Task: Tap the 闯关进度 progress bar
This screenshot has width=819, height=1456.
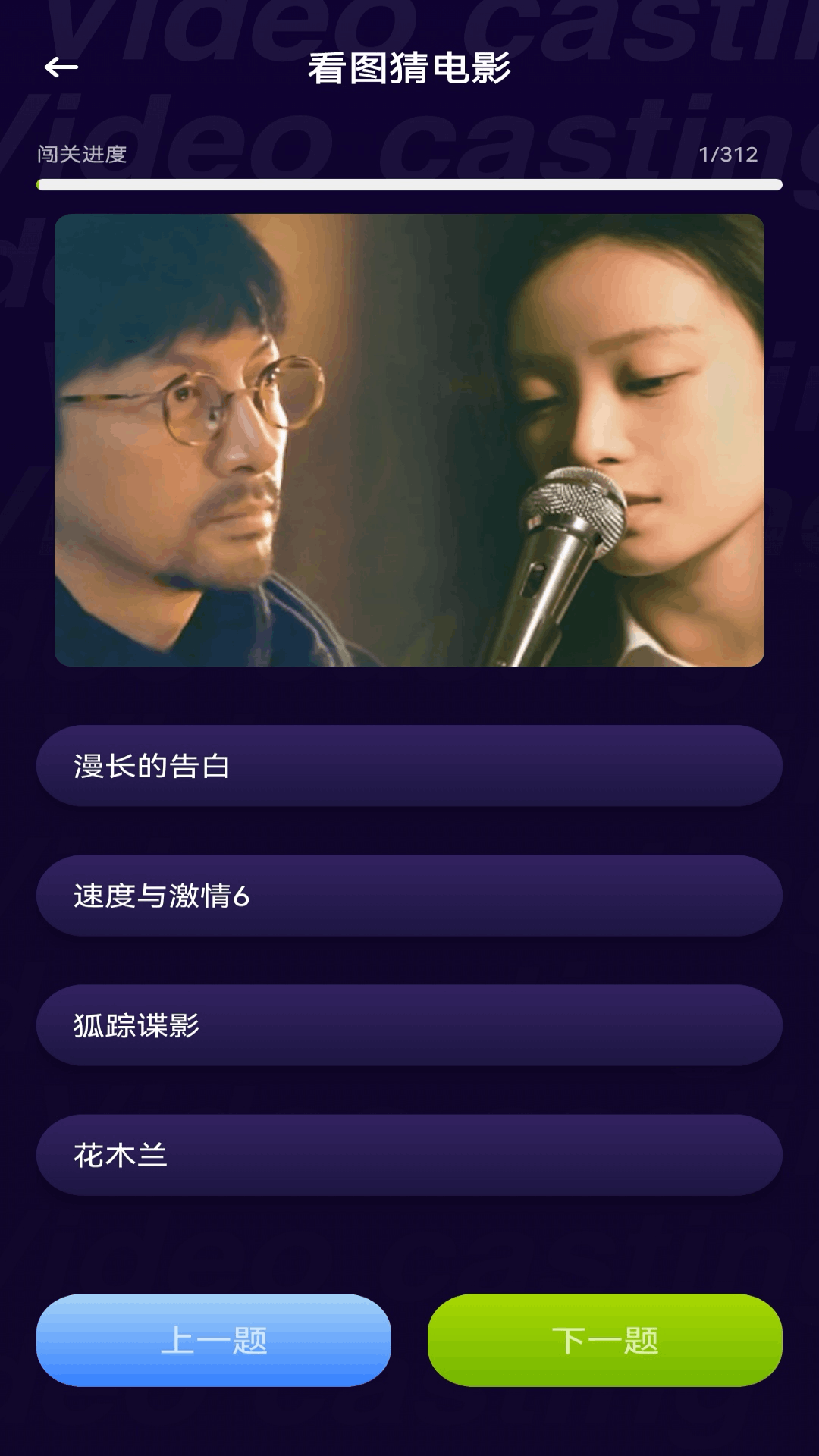Action: pyautogui.click(x=409, y=184)
